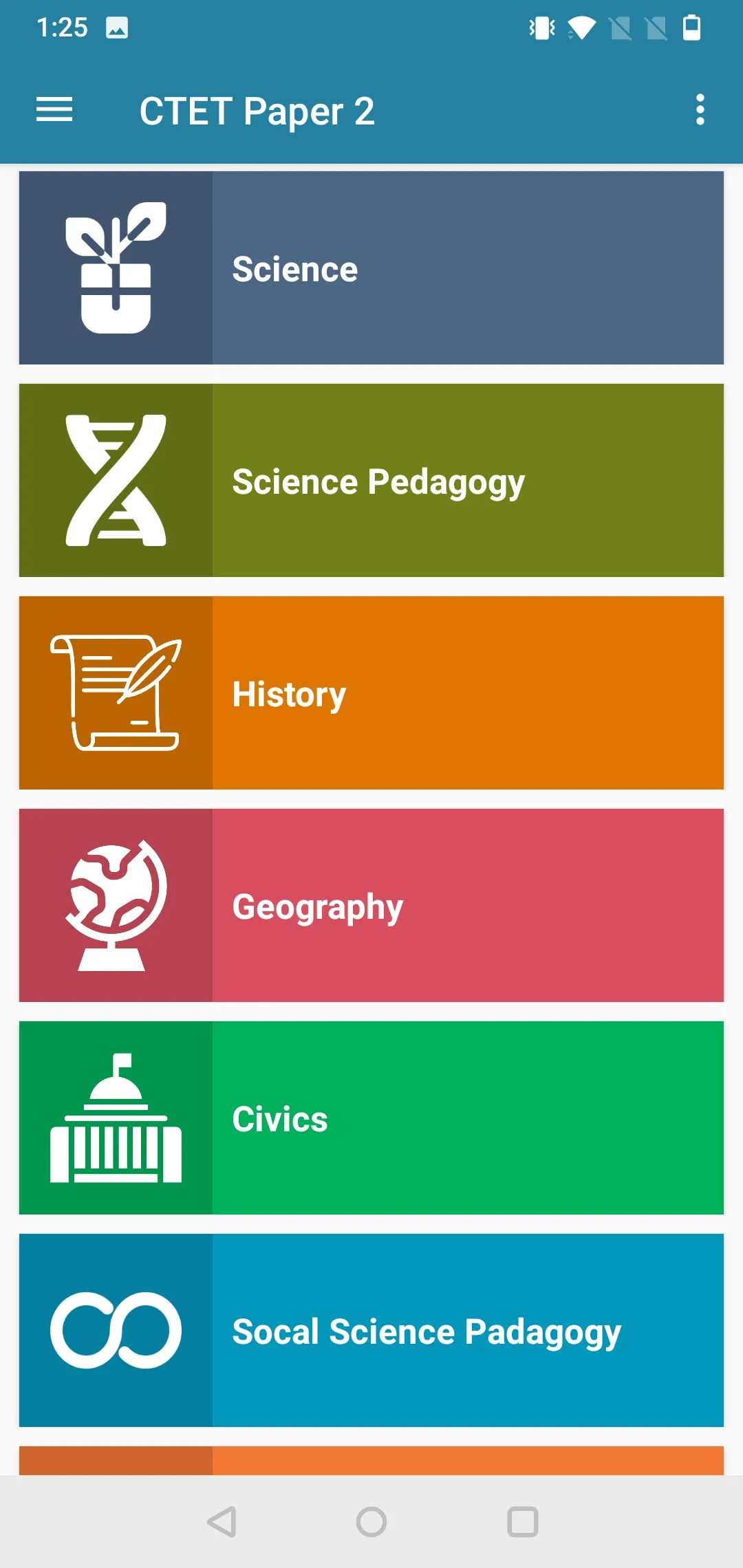Open the hamburger drawer menu

(x=54, y=110)
